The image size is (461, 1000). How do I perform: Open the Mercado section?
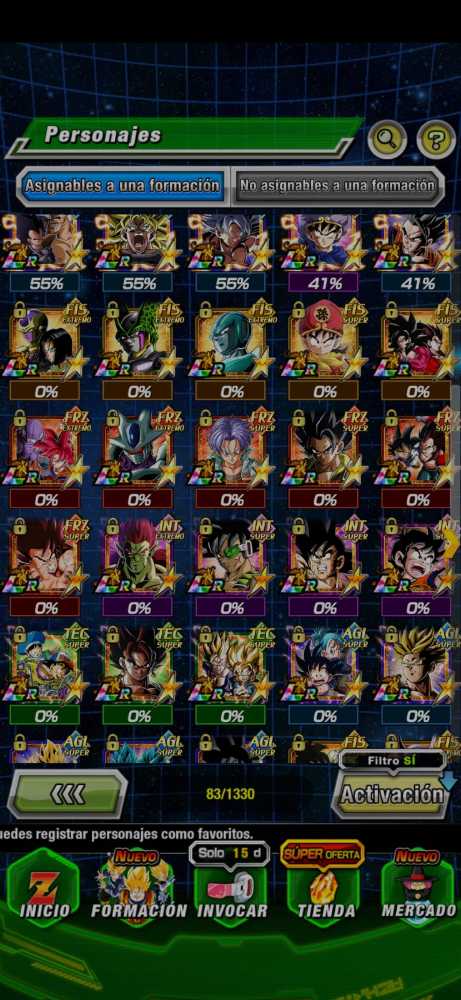(418, 888)
